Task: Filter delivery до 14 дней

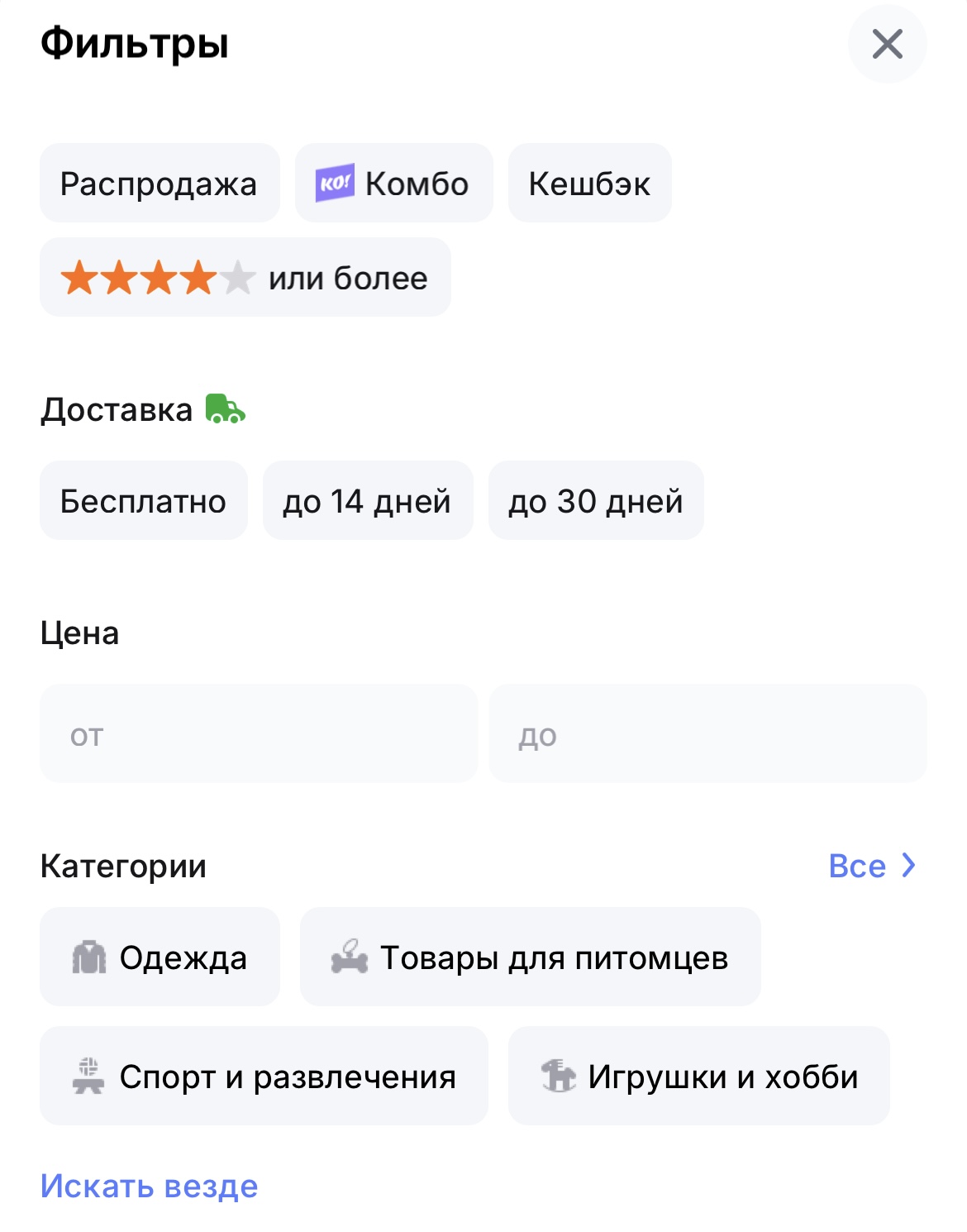Action: pyautogui.click(x=367, y=500)
